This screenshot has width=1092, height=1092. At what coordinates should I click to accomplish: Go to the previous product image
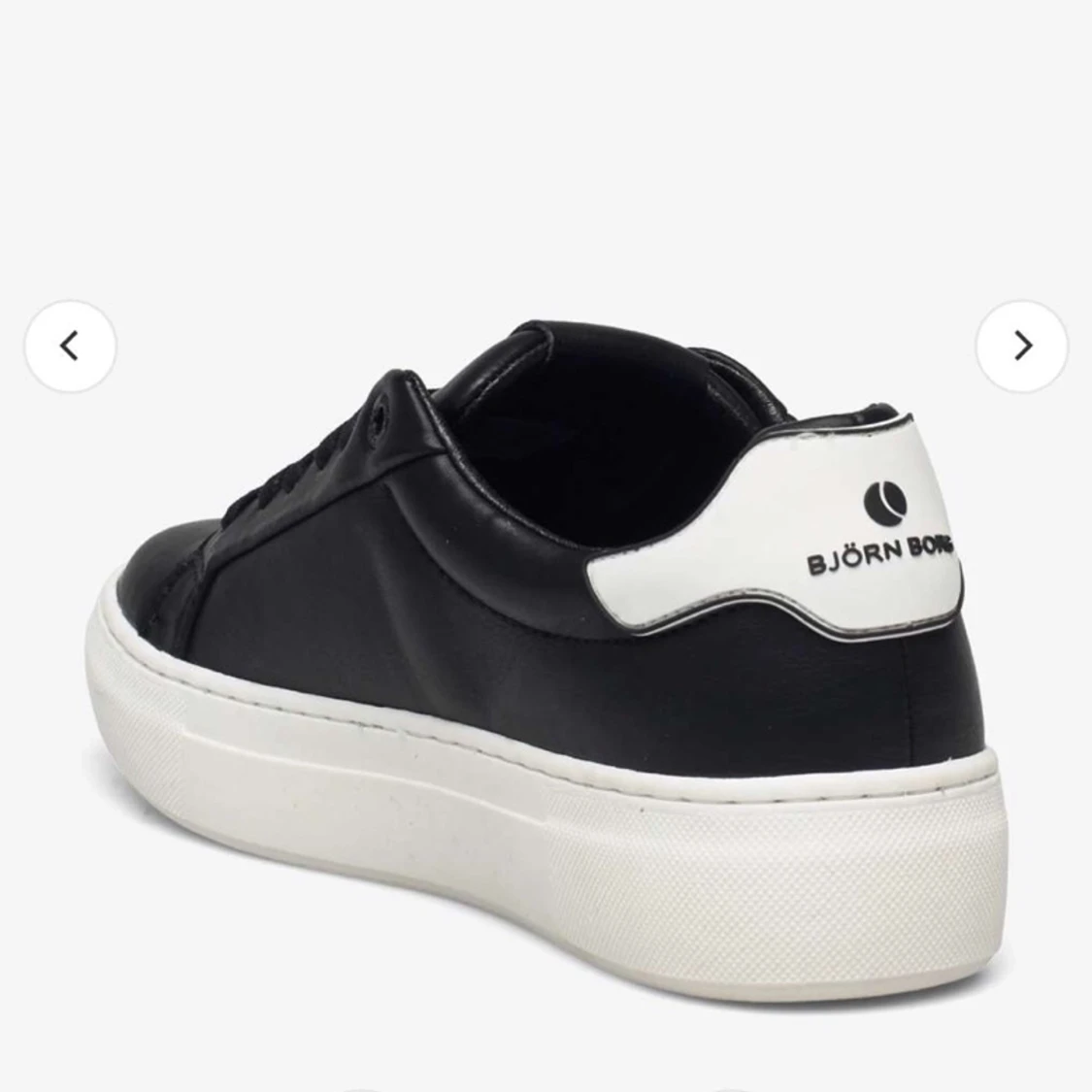[x=70, y=346]
